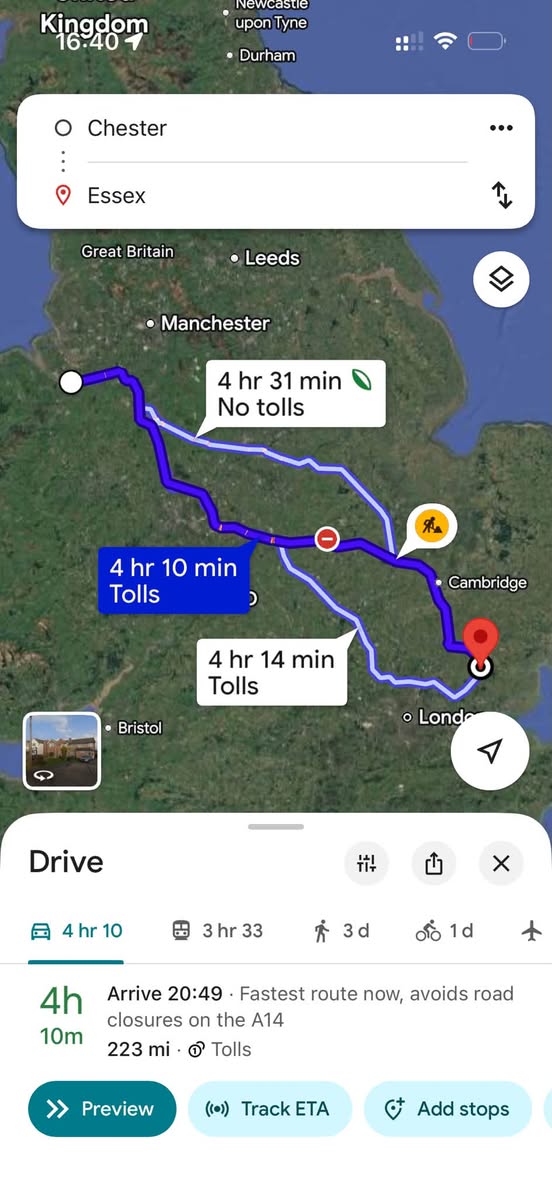Open the Street View thumbnail
This screenshot has height=1196, width=552.
click(x=62, y=751)
